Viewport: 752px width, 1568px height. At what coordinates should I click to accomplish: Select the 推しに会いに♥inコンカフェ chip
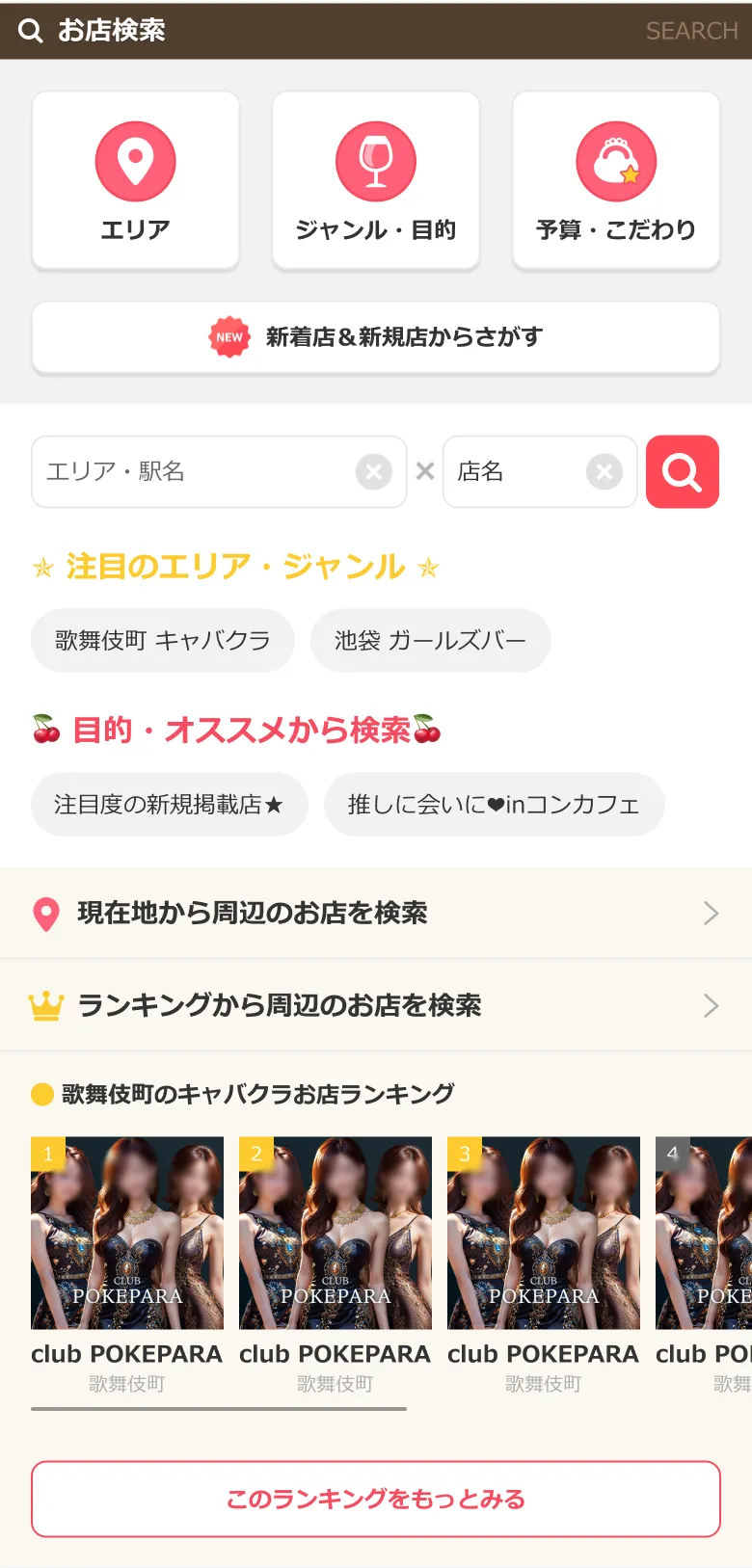coord(494,804)
